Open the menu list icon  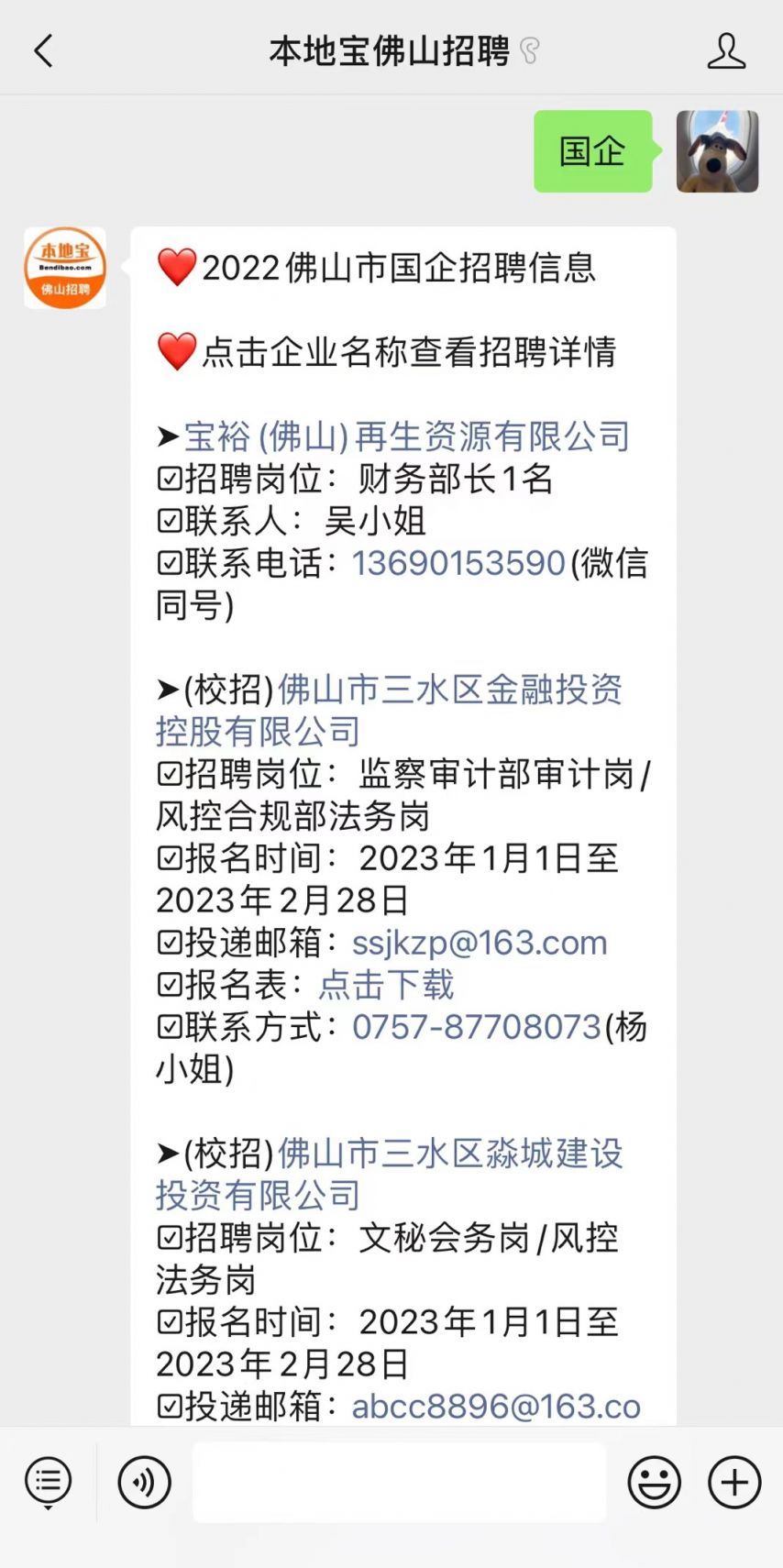[48, 1482]
